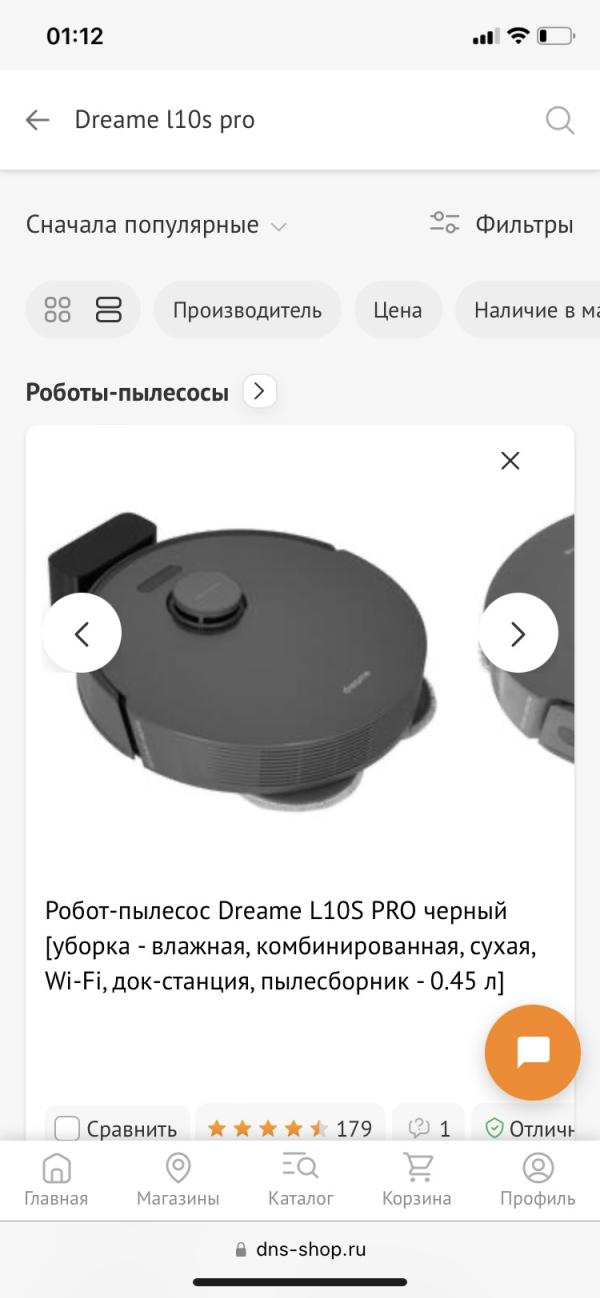This screenshot has height=1298, width=600.
Task: Open the Корзина tab
Action: click(x=417, y=1179)
